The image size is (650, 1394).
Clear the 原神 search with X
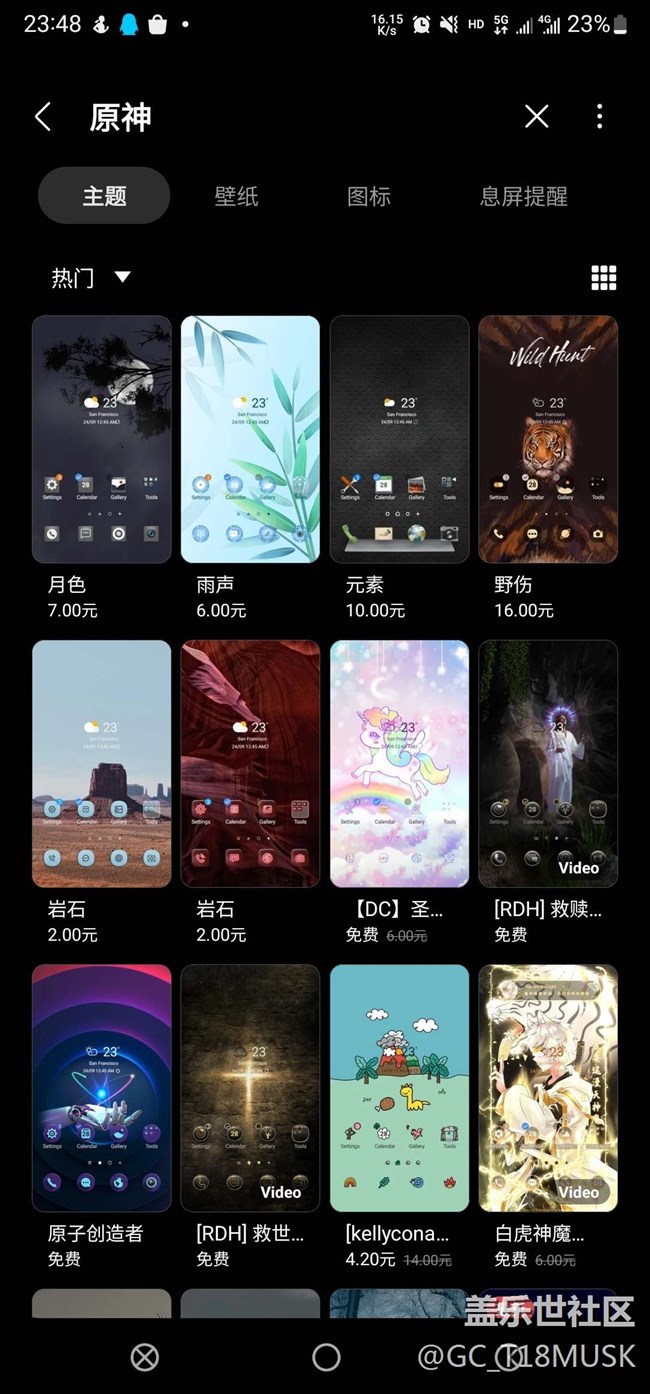point(536,117)
